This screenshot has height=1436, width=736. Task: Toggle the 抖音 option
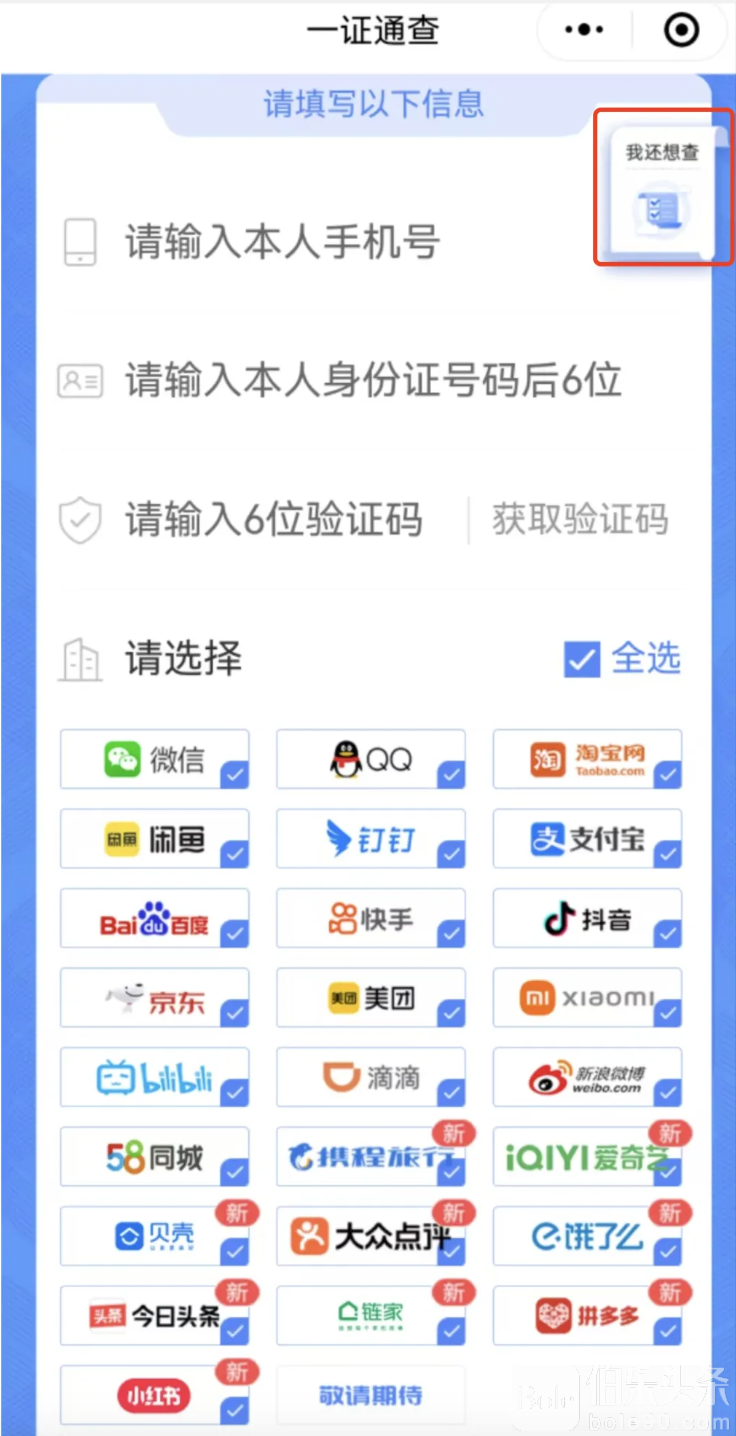(588, 918)
